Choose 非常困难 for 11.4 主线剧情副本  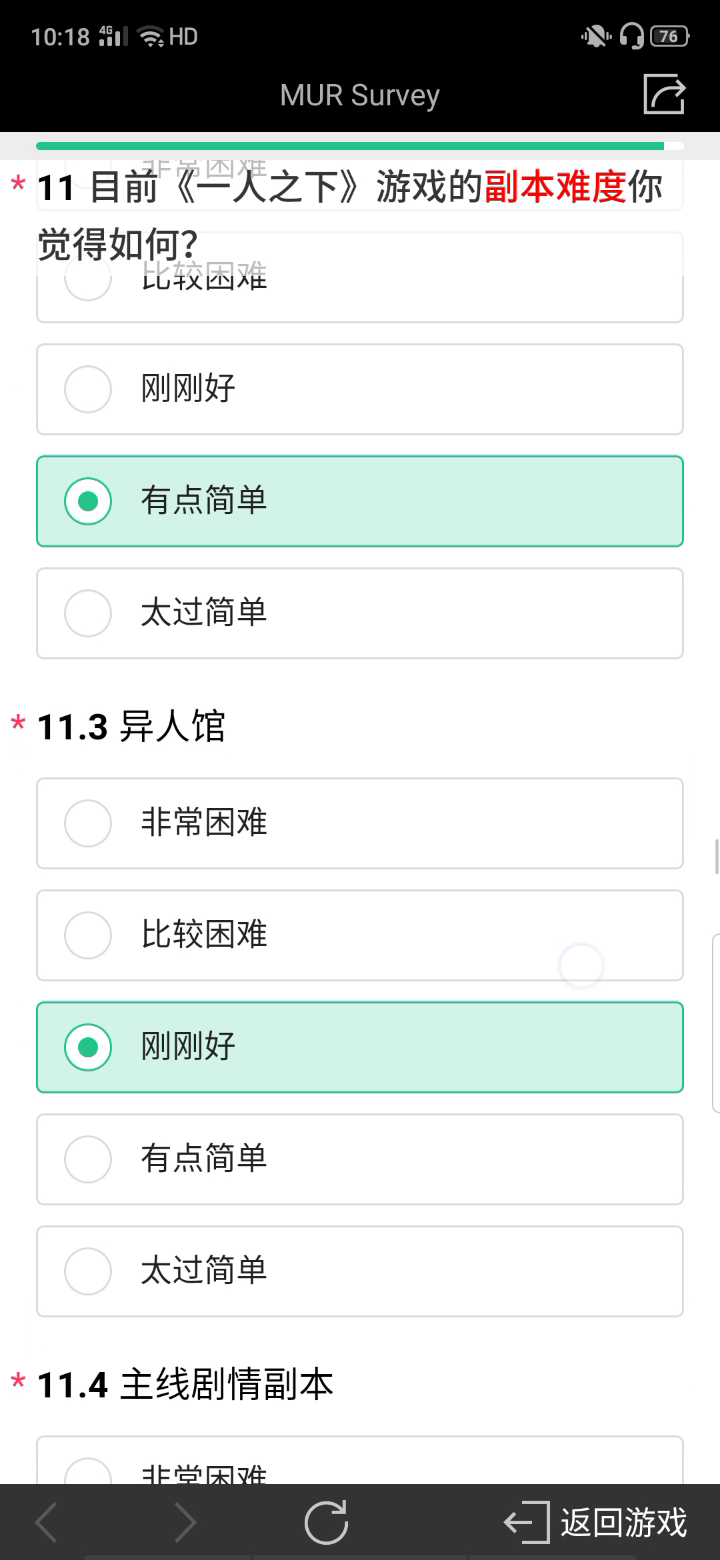coord(360,1468)
